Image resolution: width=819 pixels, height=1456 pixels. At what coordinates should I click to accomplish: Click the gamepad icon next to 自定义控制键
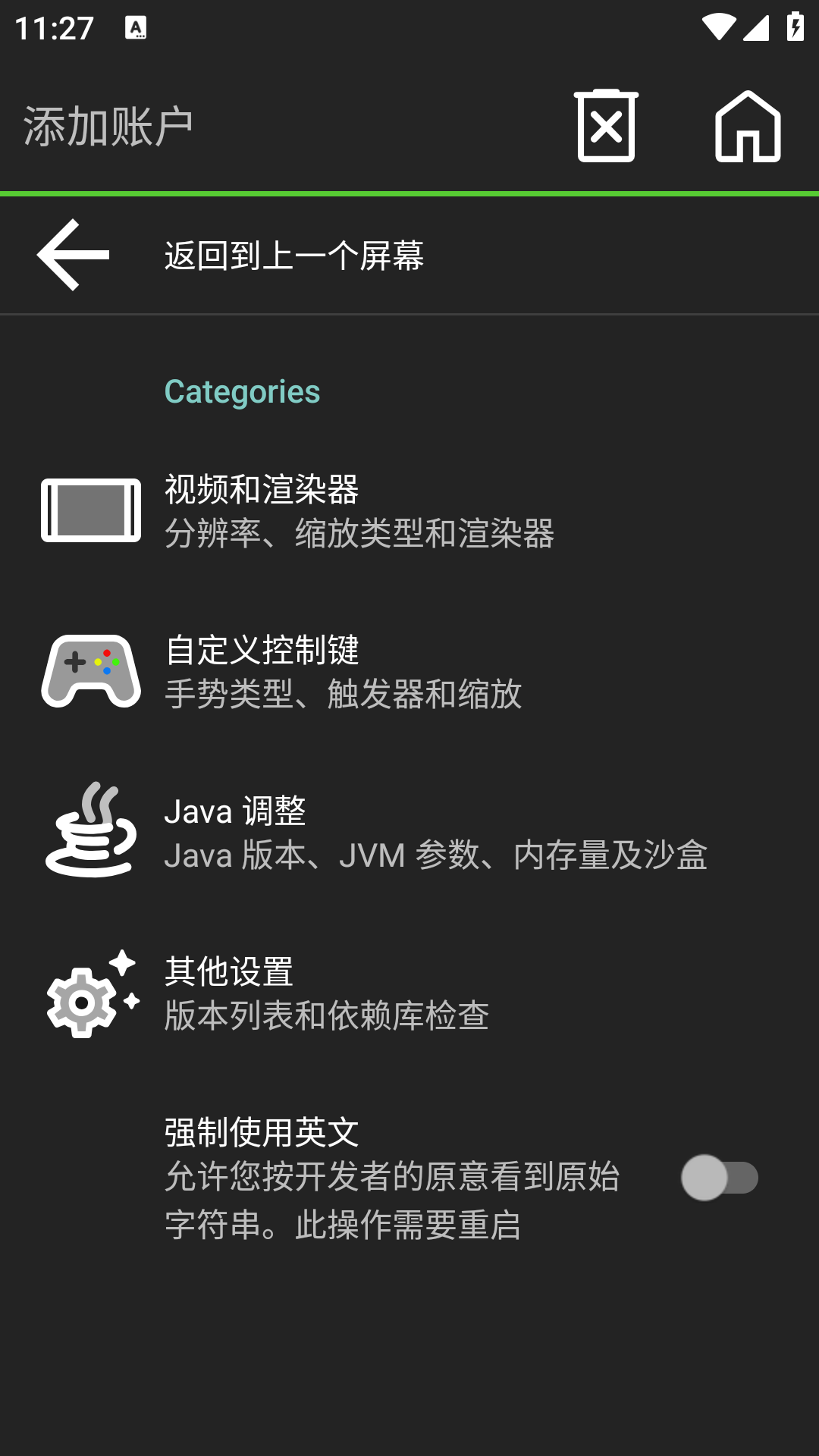click(89, 671)
